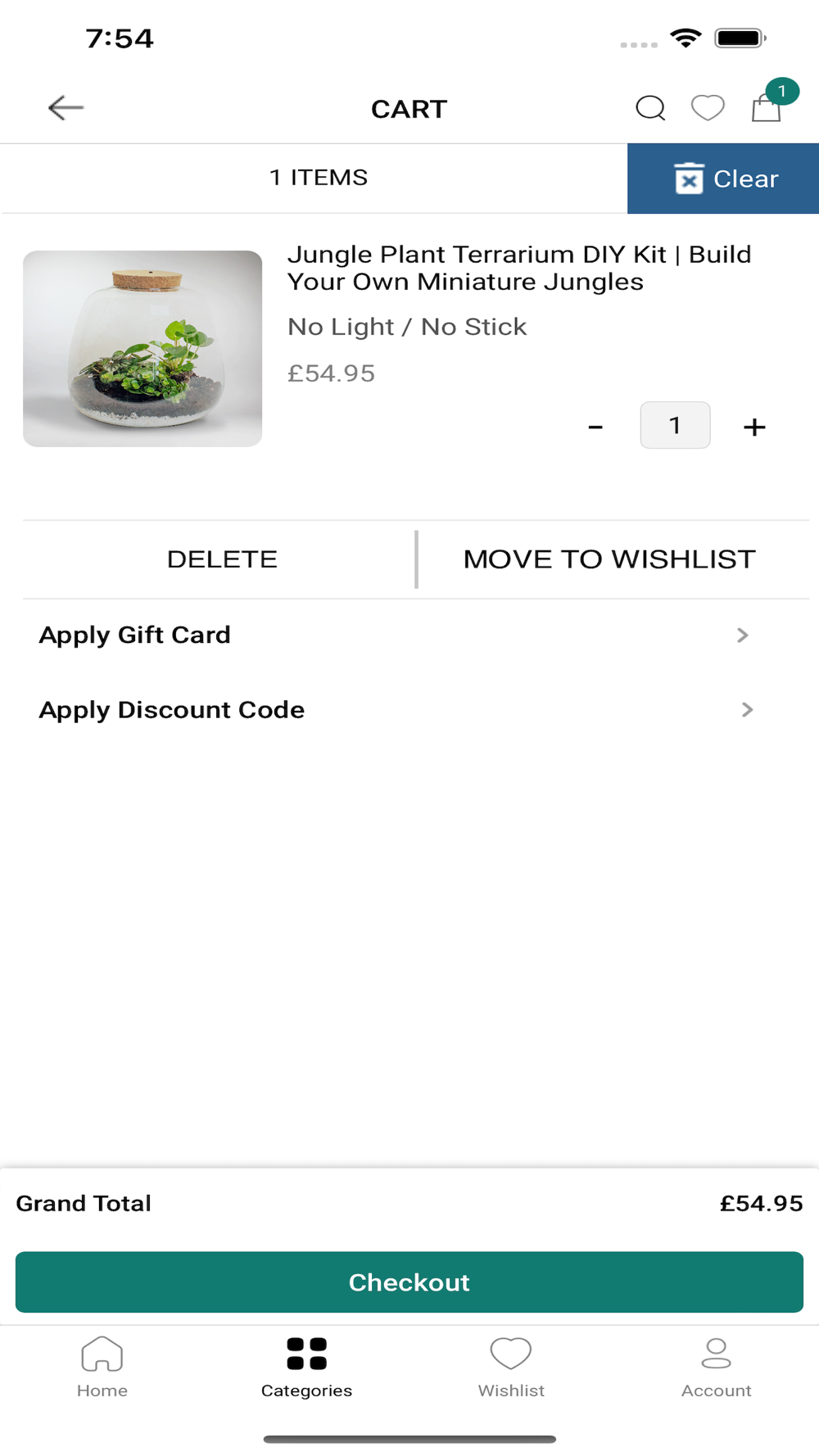Switch to the Wishlist tab
The height and width of the screenshot is (1456, 819).
click(x=511, y=1367)
